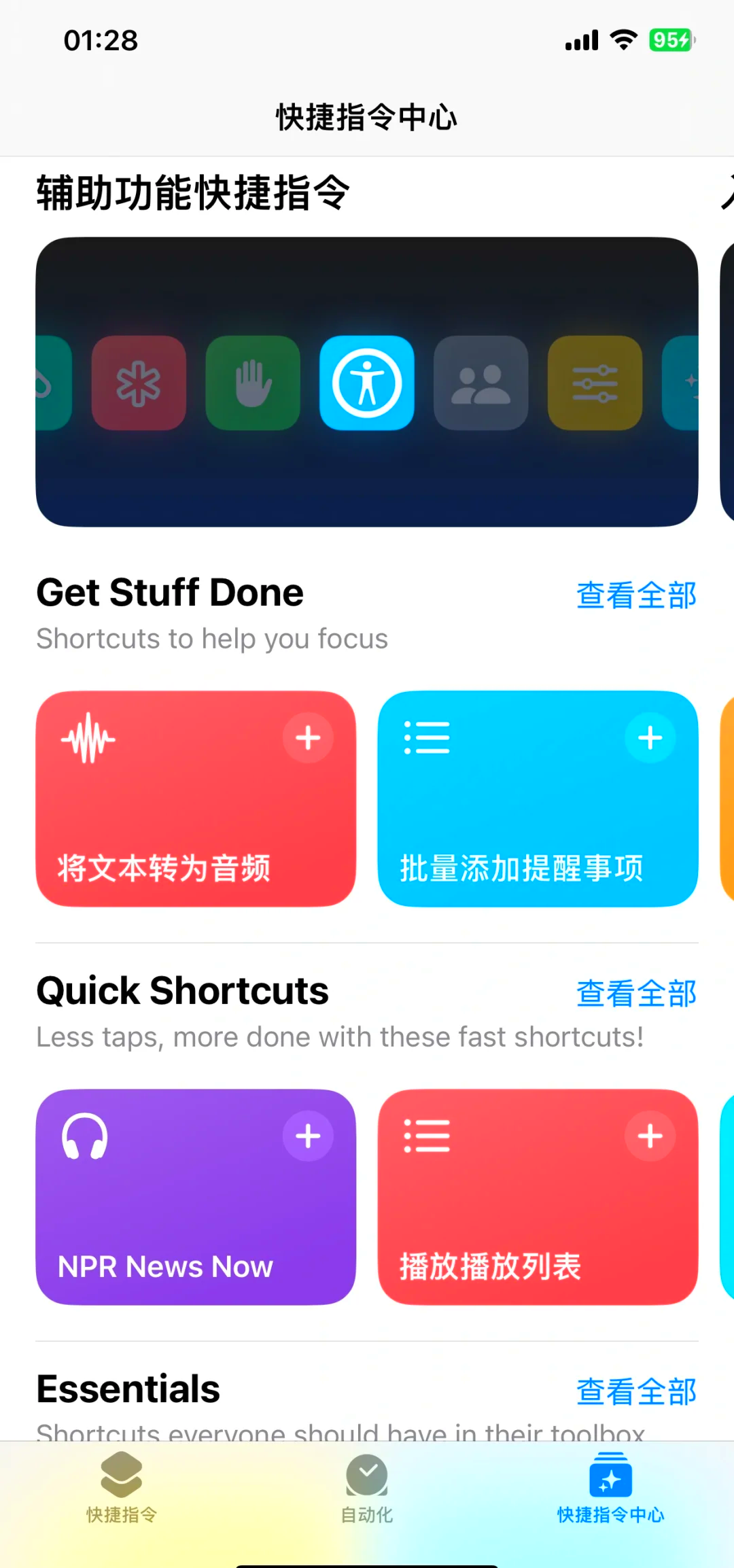Screen dimensions: 734x1568
Task: View all Essentials shortcuts
Action: (636, 1392)
